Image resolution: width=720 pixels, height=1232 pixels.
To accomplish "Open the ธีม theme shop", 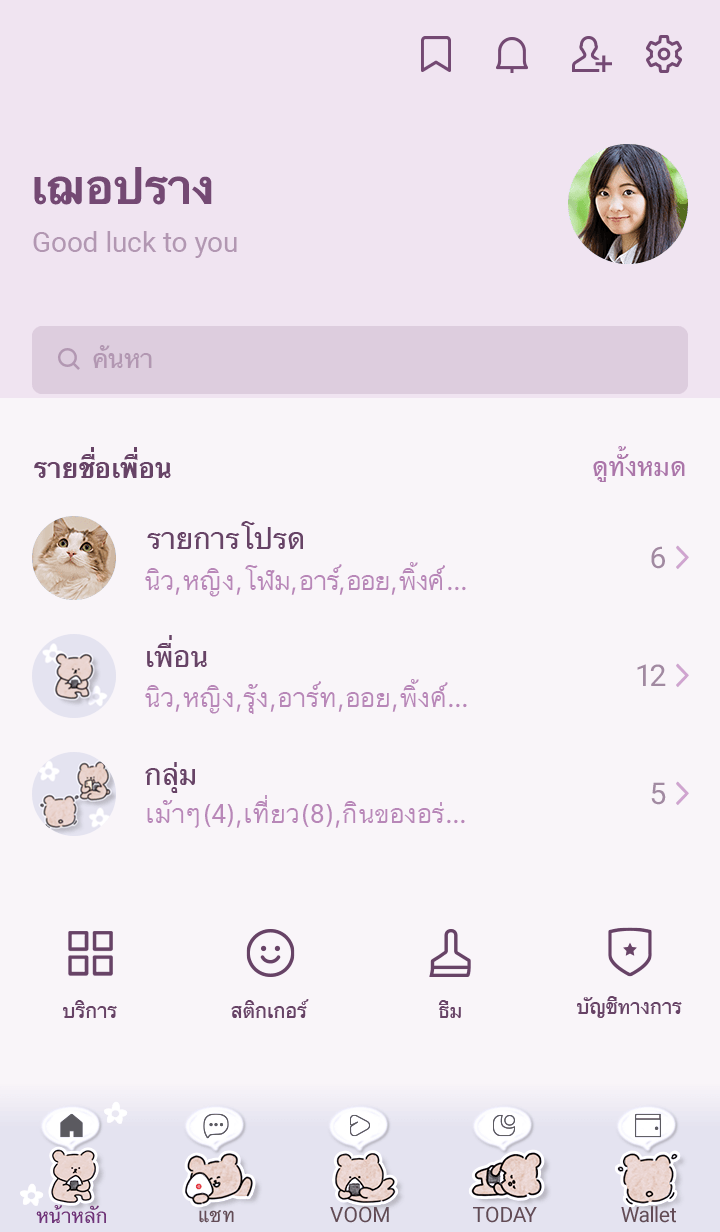I will [x=450, y=972].
